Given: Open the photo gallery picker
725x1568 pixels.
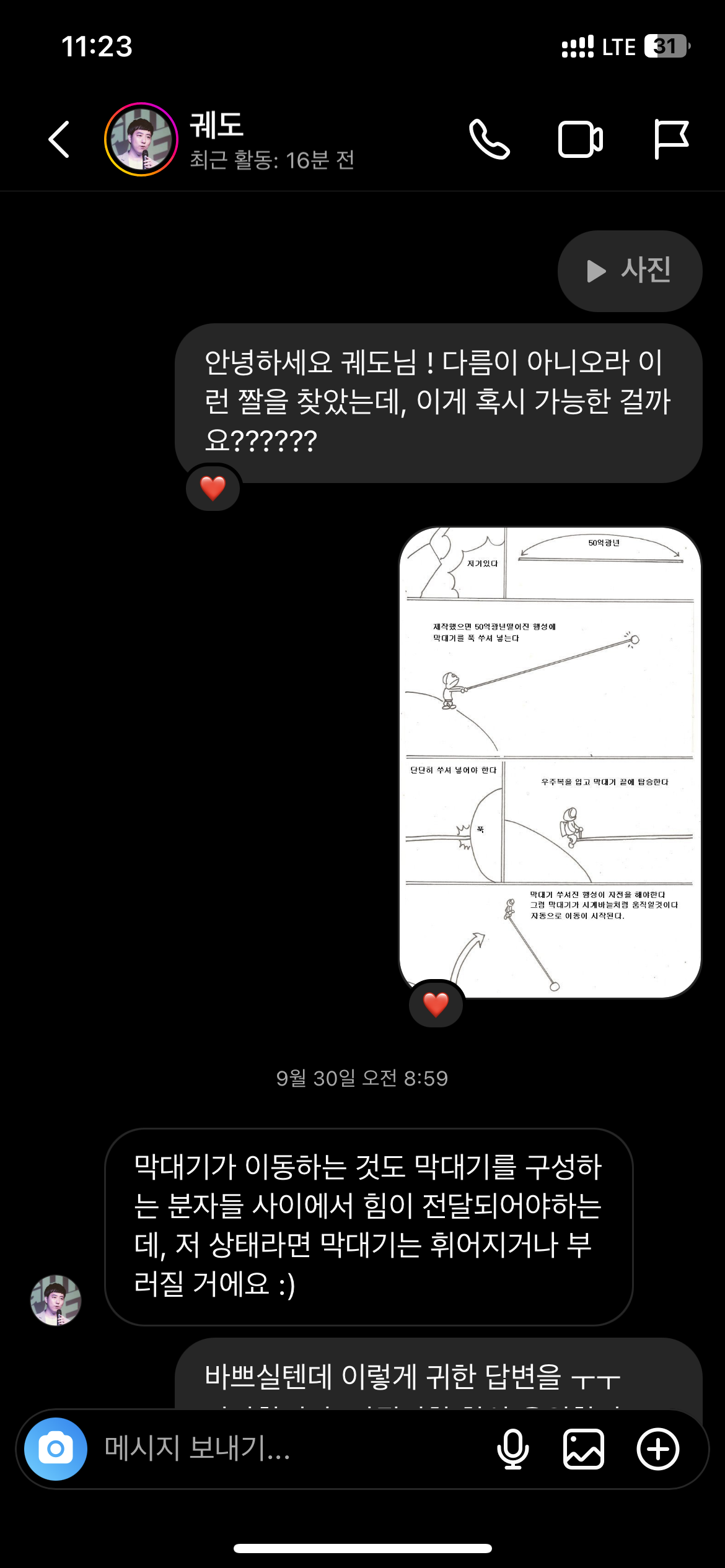Looking at the screenshot, I should click(x=583, y=1449).
